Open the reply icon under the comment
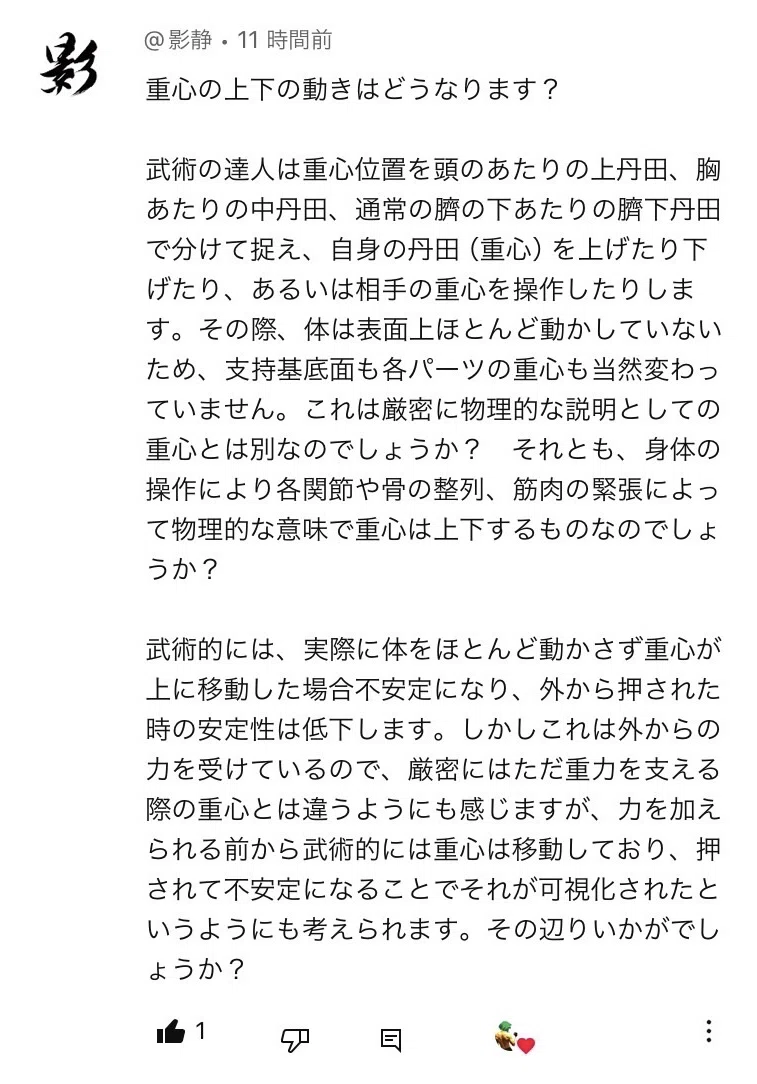This screenshot has height=1084, width=757. coord(391,1040)
